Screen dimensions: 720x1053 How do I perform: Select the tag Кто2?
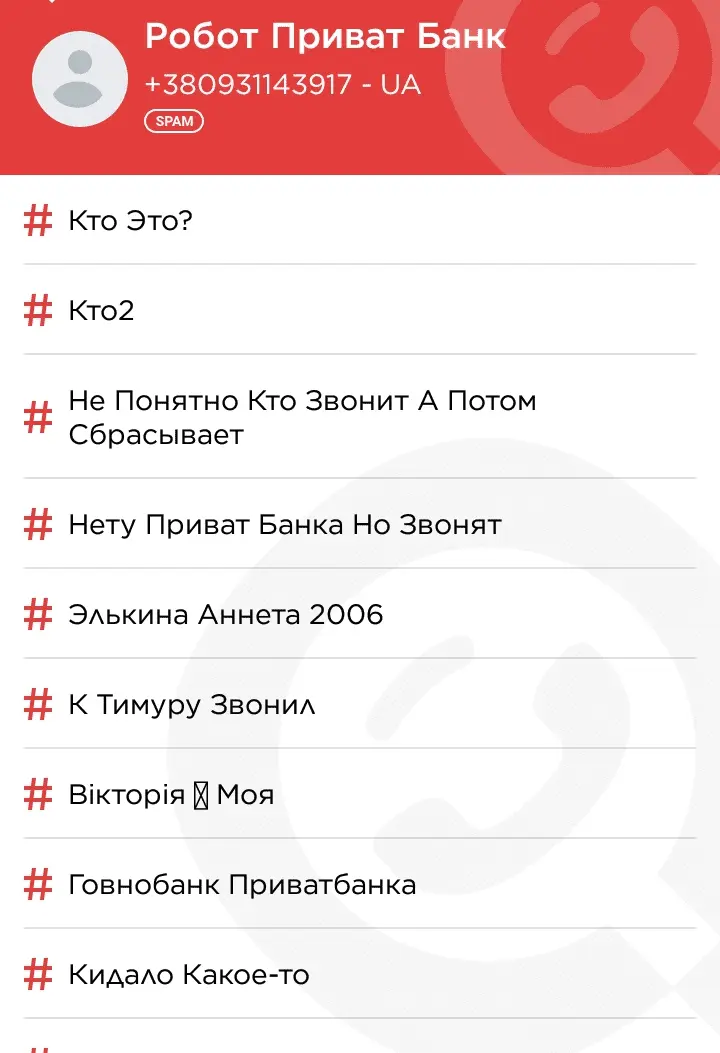101,311
